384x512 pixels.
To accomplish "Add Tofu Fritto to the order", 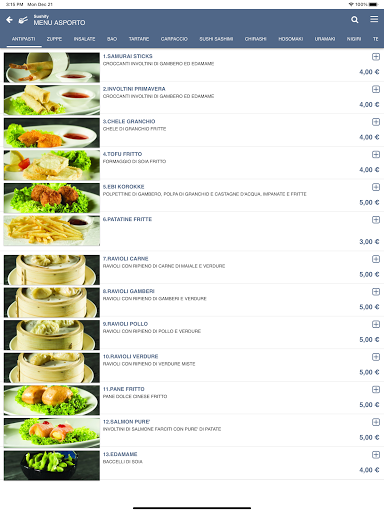I will [x=376, y=155].
